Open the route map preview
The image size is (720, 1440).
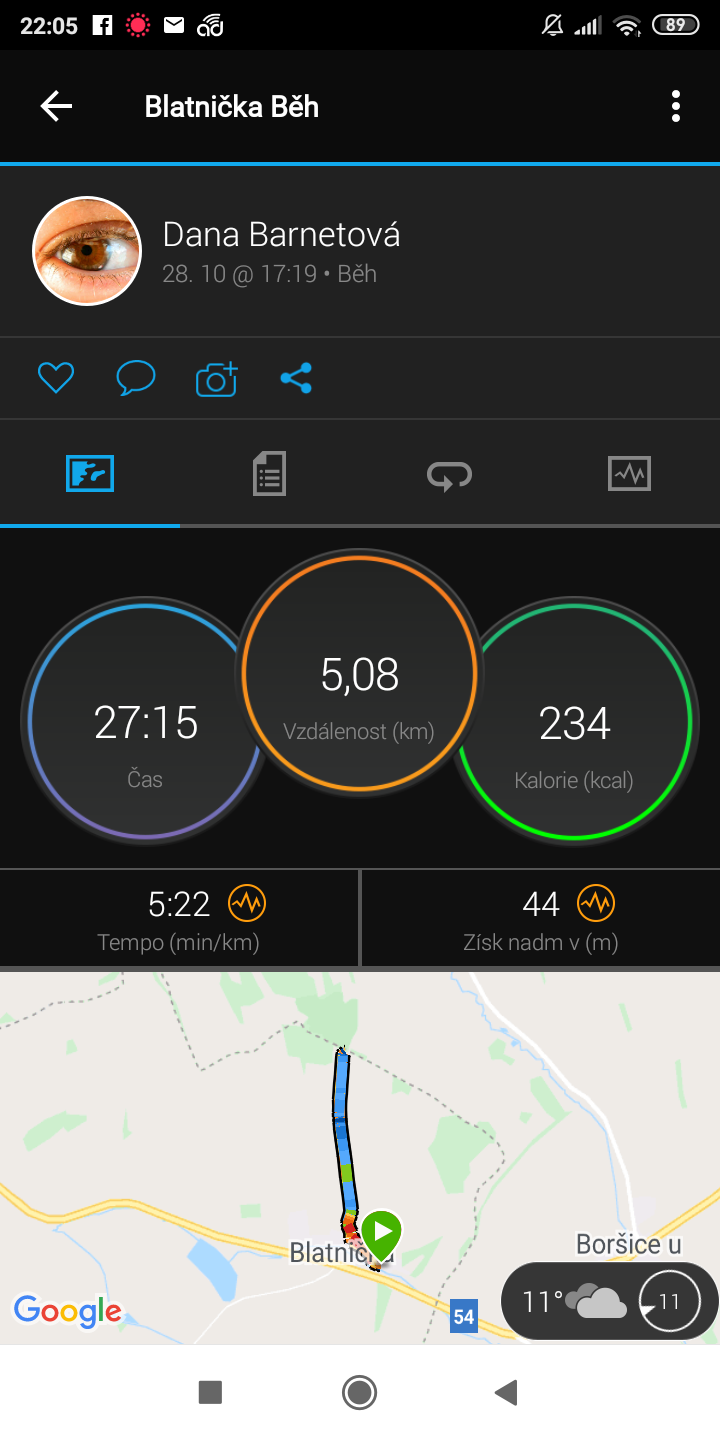point(360,1157)
